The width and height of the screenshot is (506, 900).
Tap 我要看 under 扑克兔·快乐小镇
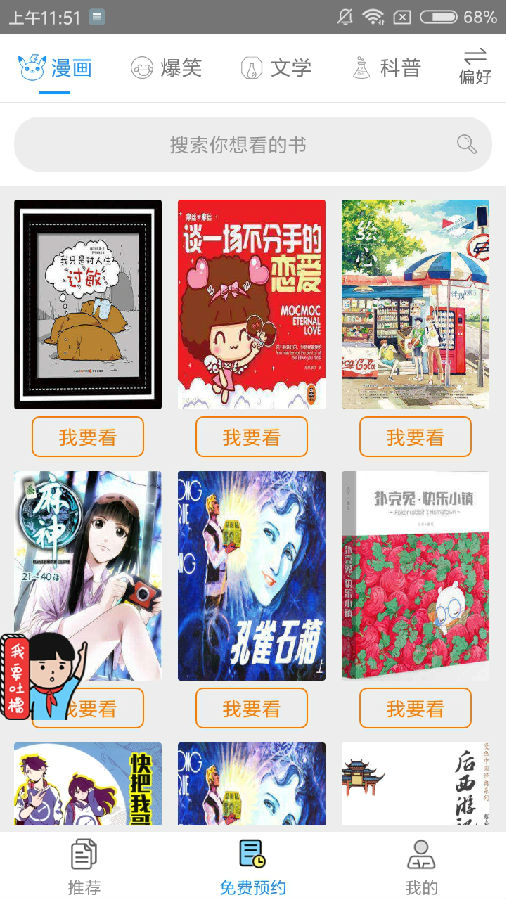click(415, 708)
